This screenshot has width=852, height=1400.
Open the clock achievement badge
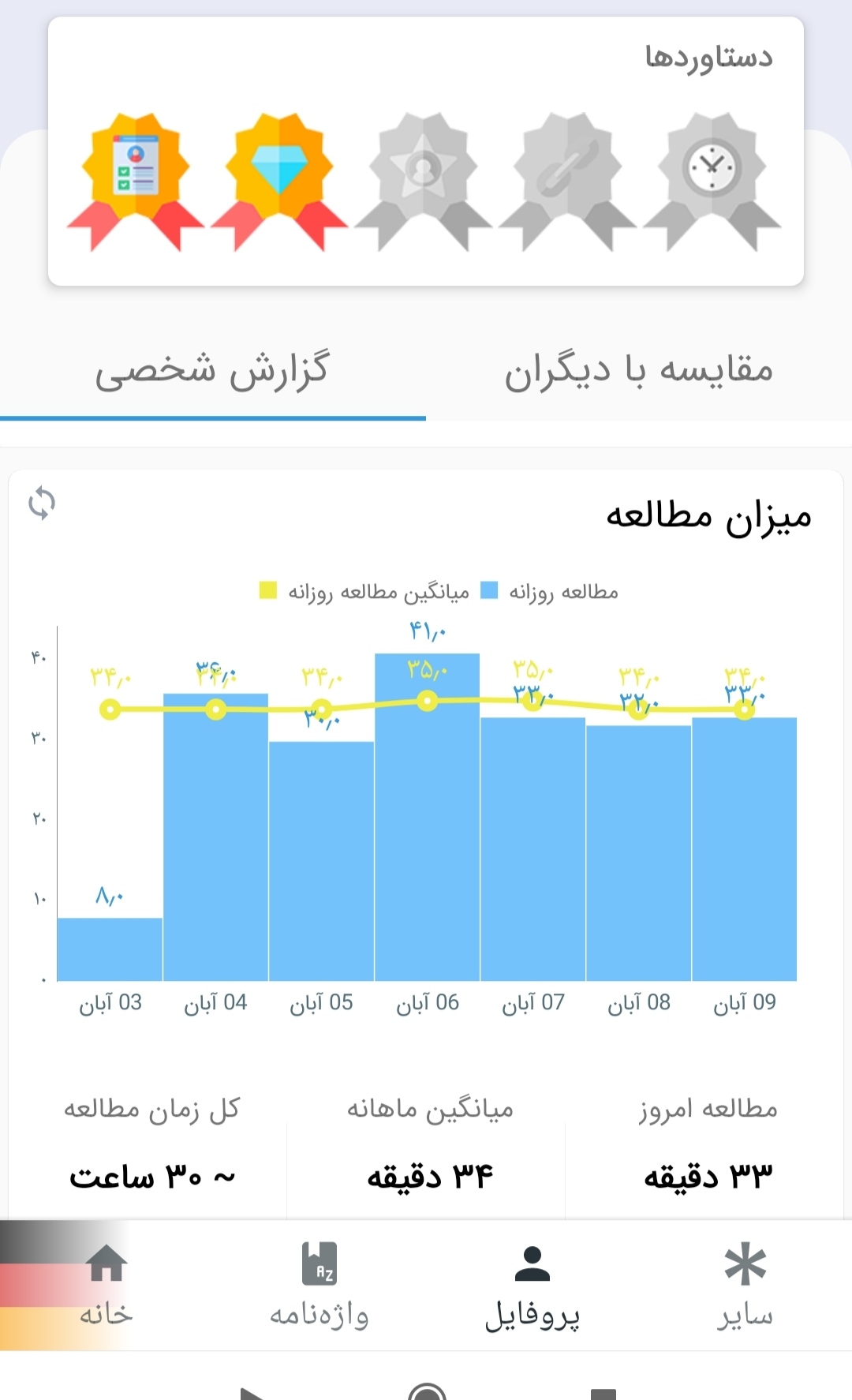click(x=712, y=178)
